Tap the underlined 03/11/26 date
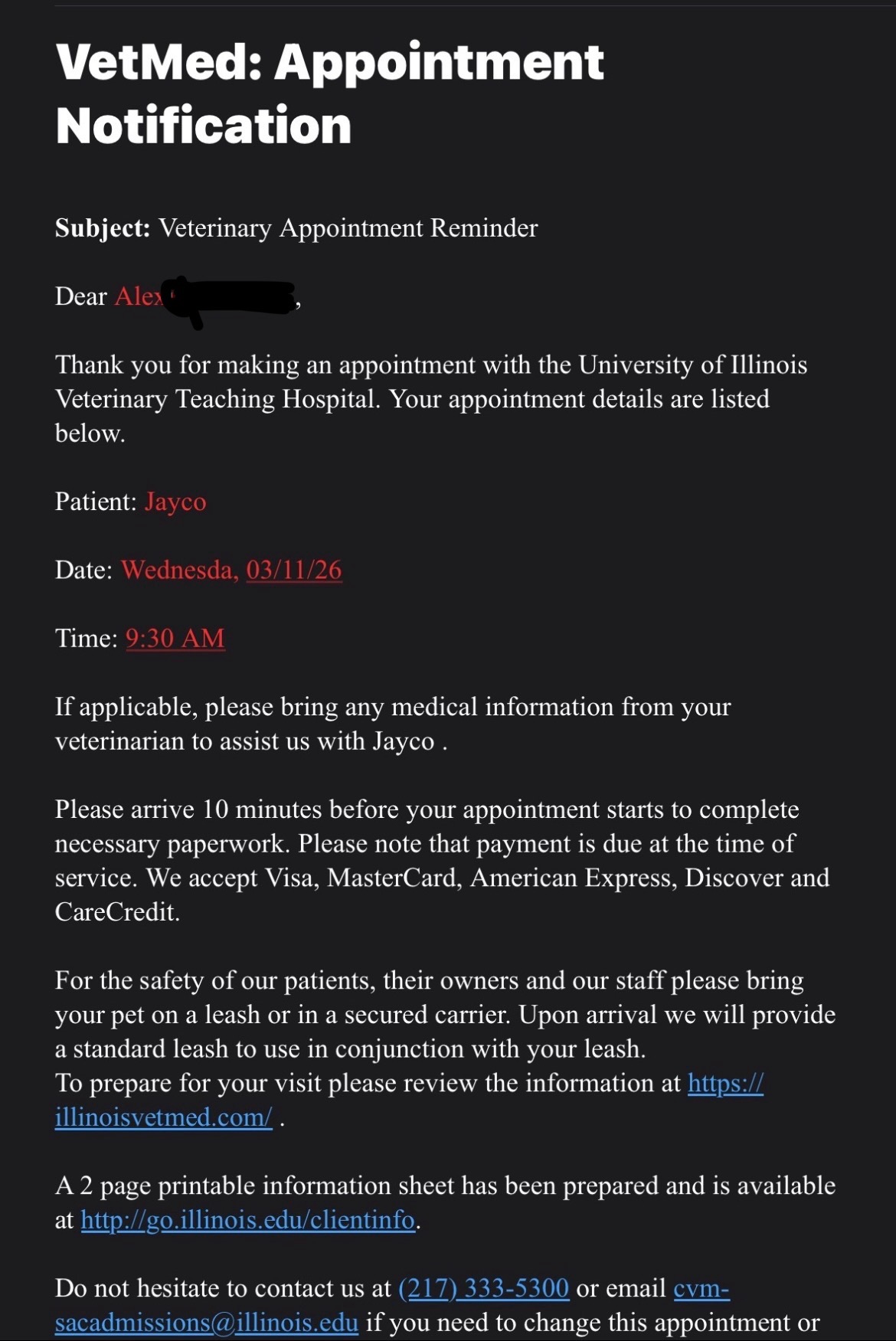The width and height of the screenshot is (896, 1341). point(294,570)
